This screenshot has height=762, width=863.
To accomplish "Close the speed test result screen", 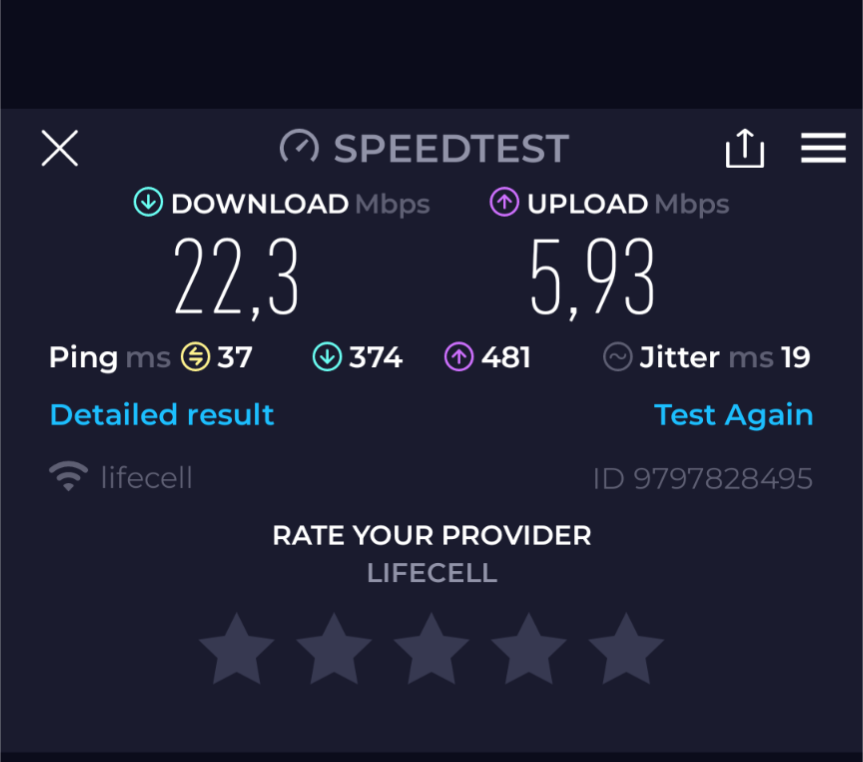I will coord(59,149).
